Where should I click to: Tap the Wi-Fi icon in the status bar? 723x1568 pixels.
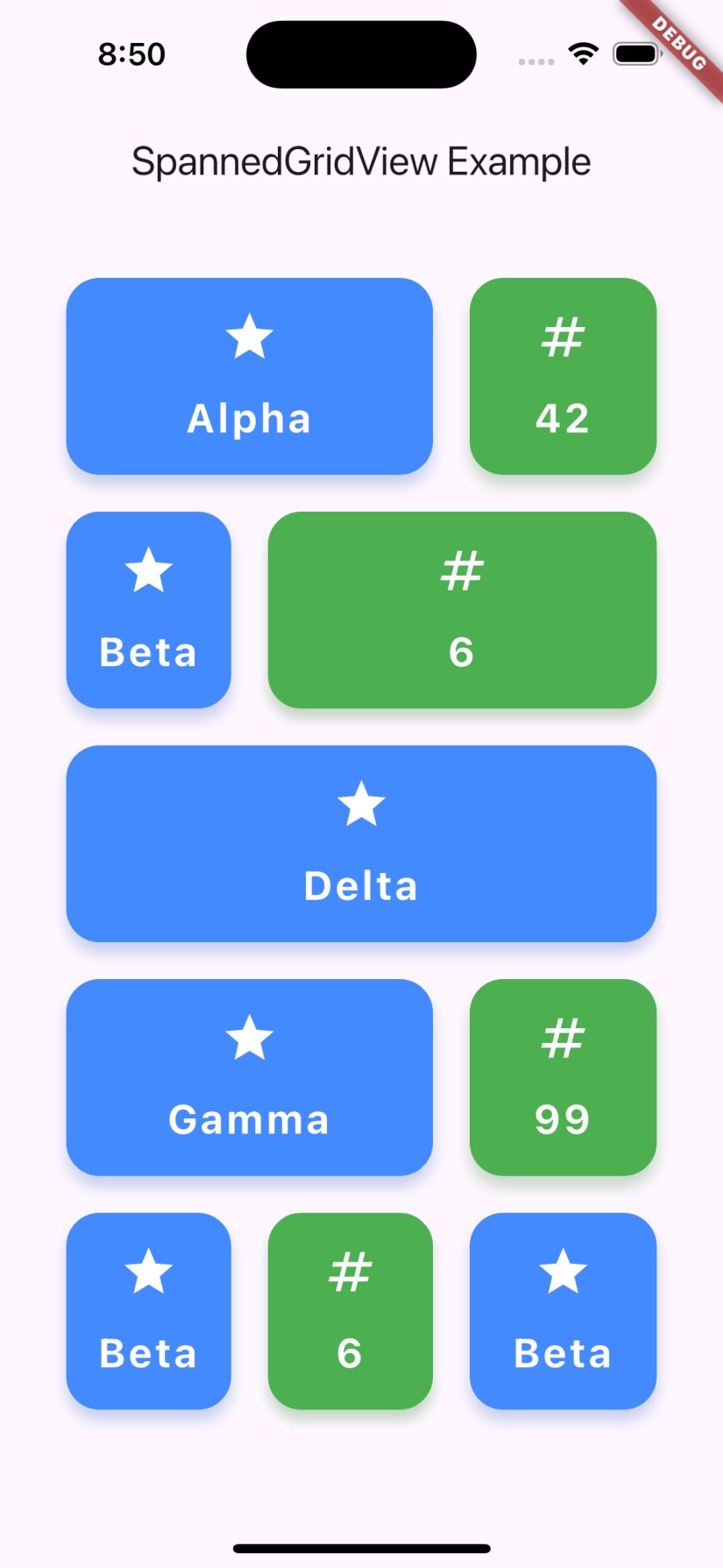coord(582,53)
